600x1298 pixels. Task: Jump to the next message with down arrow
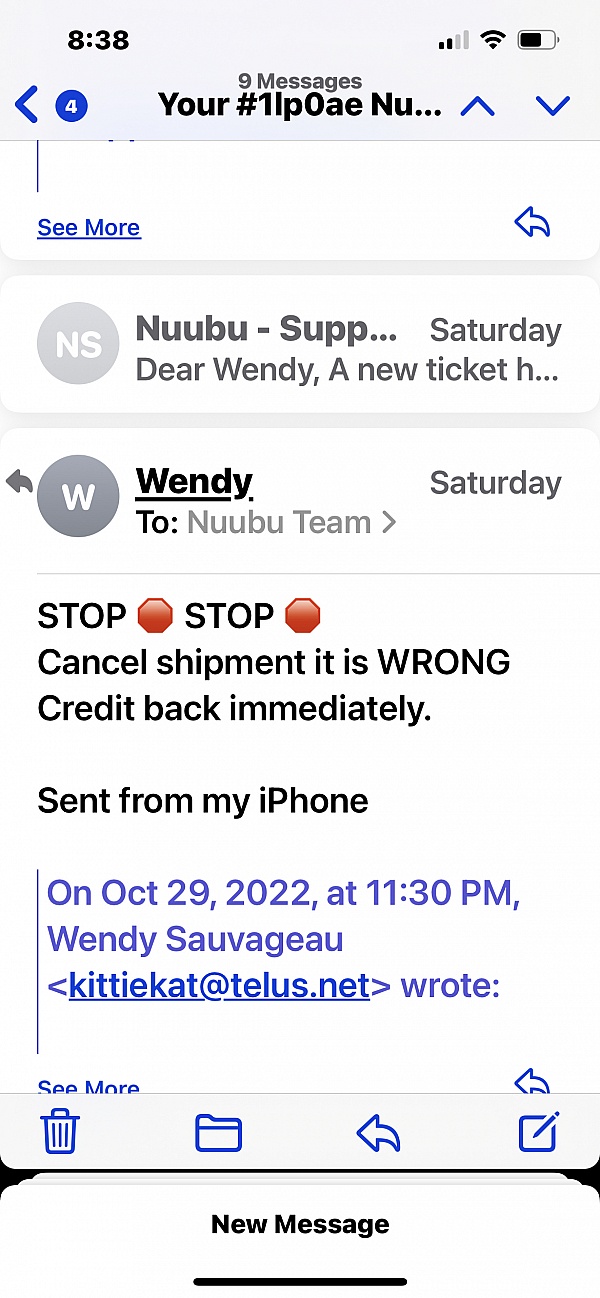tap(552, 105)
